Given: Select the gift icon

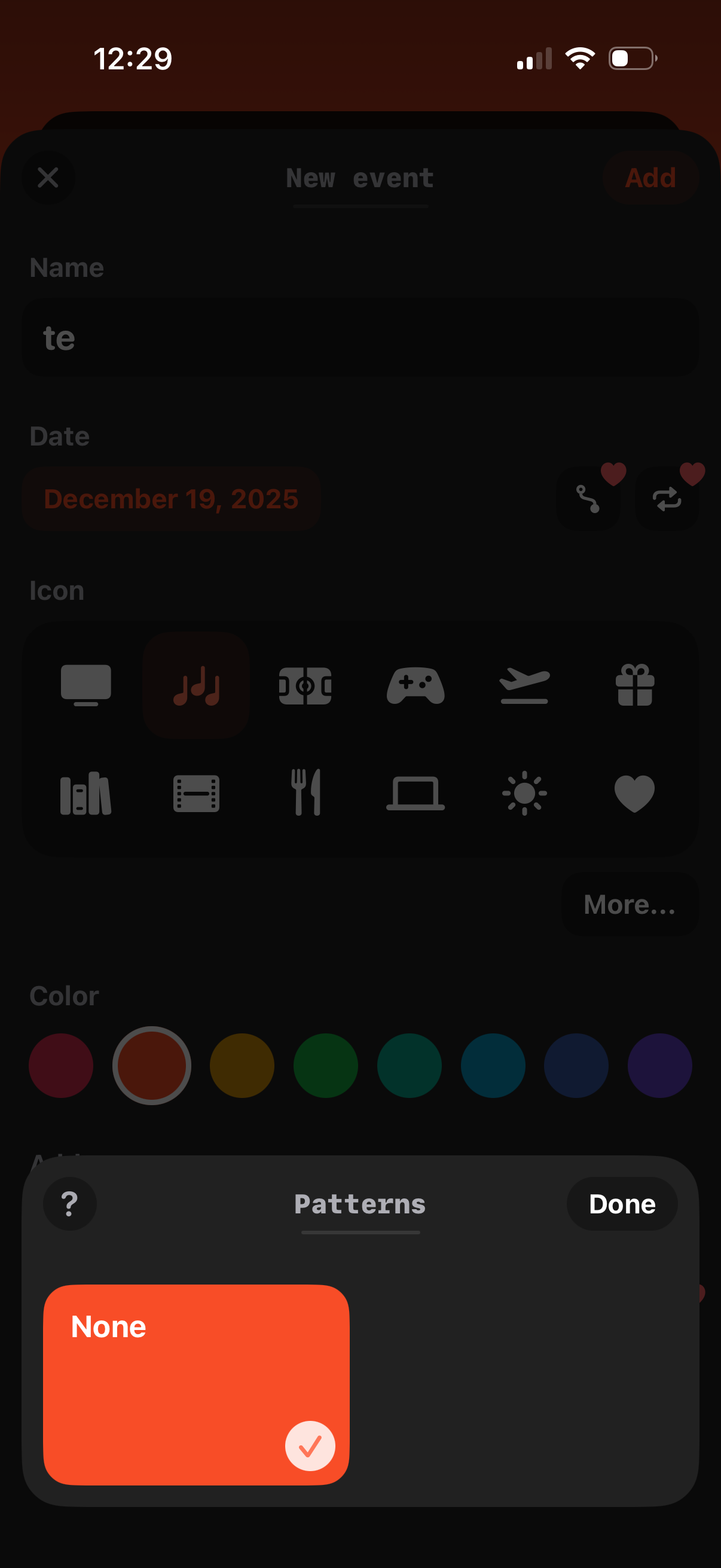Looking at the screenshot, I should pyautogui.click(x=634, y=685).
